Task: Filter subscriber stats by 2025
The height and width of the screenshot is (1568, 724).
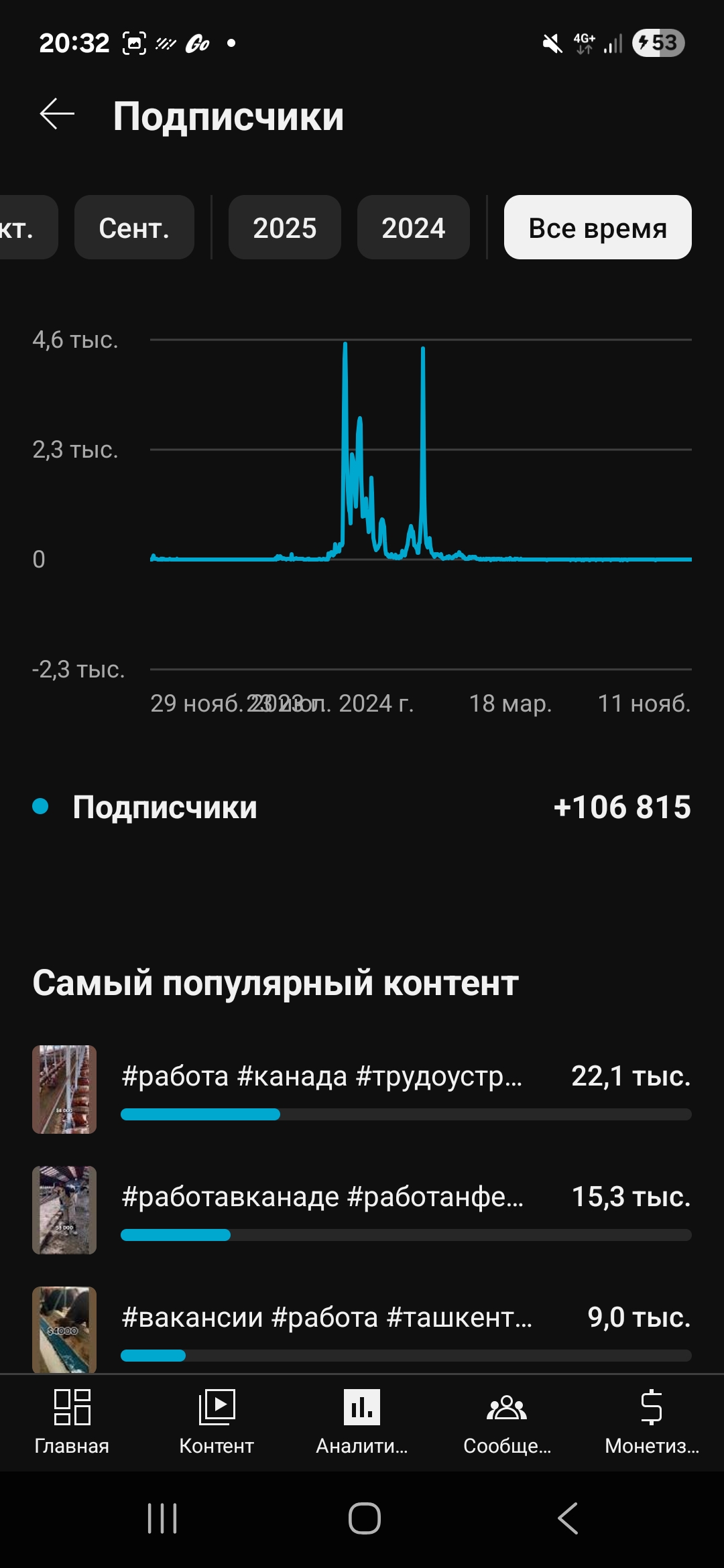Action: pyautogui.click(x=284, y=228)
